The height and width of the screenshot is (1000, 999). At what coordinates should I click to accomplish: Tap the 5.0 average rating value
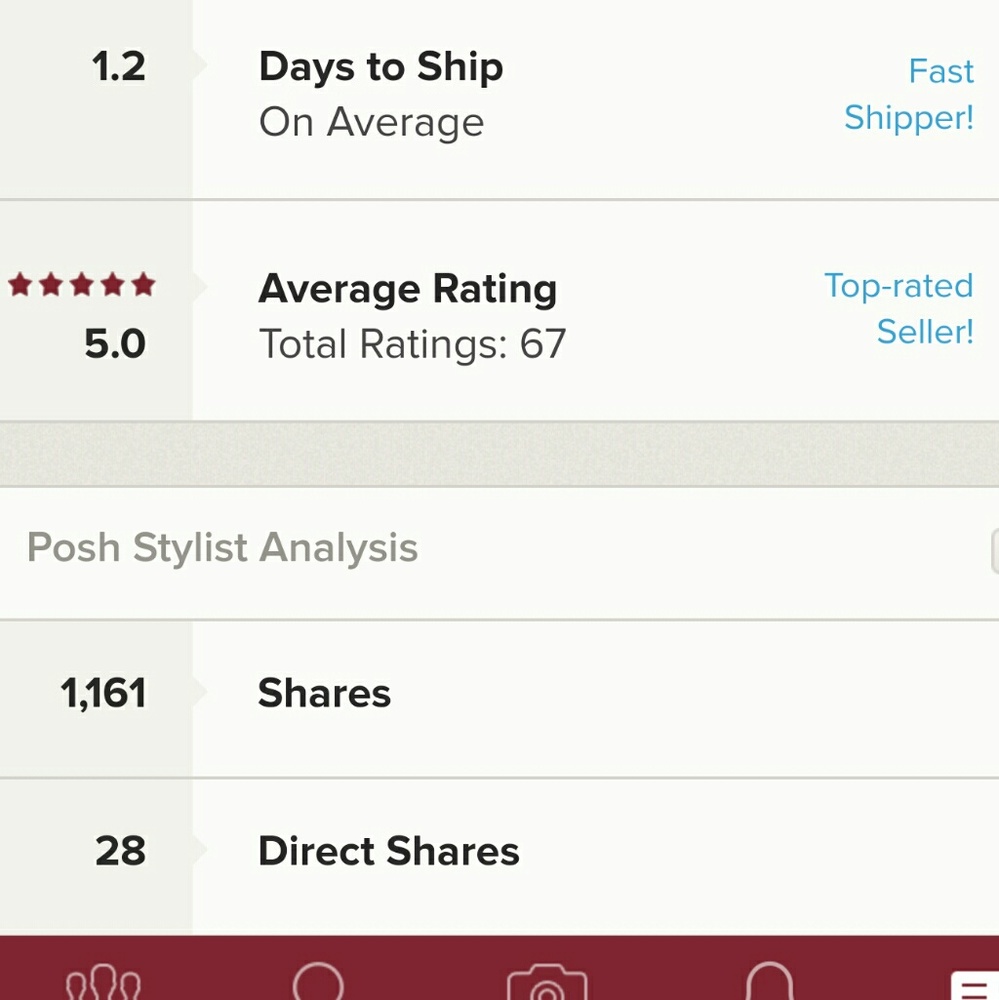[x=113, y=342]
